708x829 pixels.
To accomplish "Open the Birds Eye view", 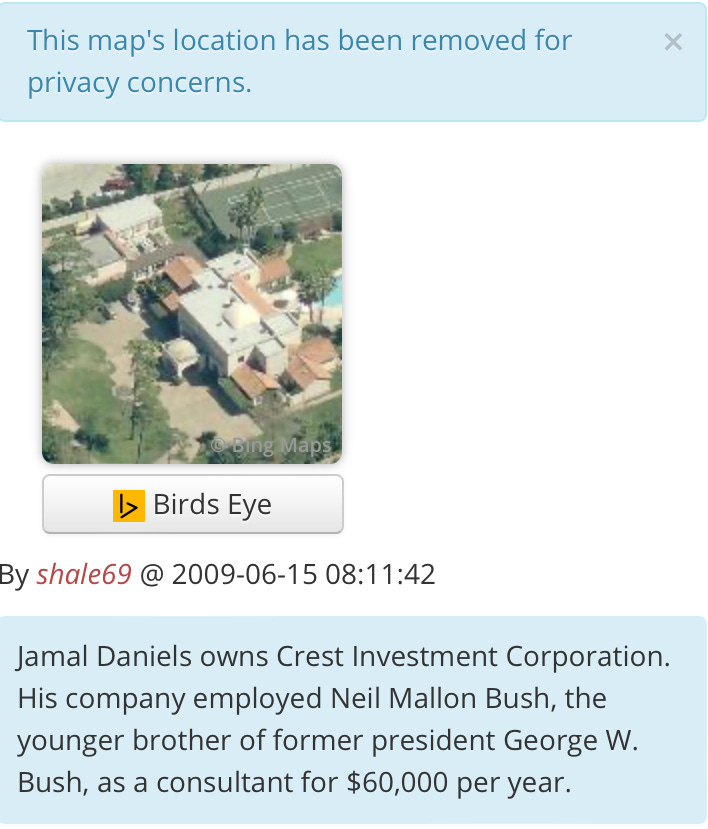I will (x=193, y=504).
